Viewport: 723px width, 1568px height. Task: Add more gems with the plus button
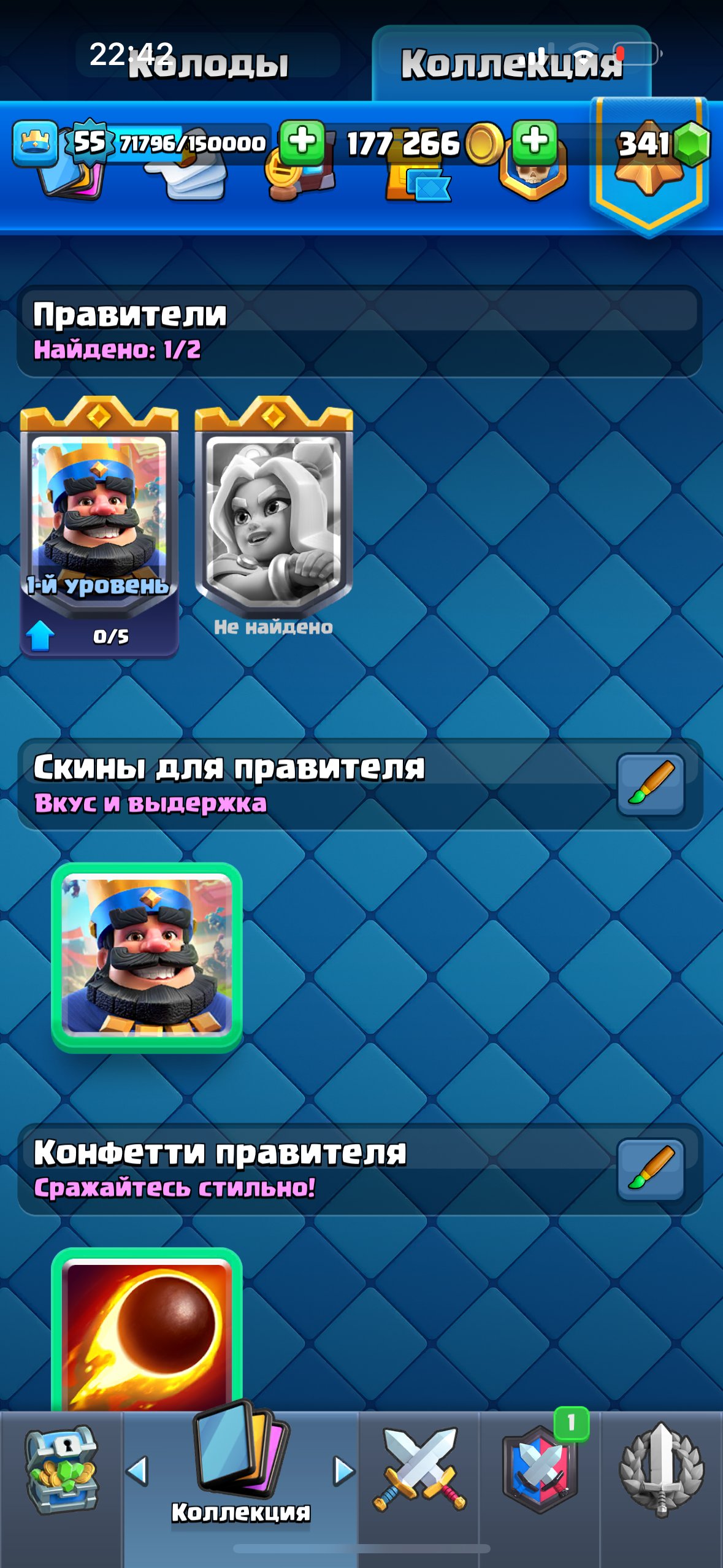click(535, 142)
